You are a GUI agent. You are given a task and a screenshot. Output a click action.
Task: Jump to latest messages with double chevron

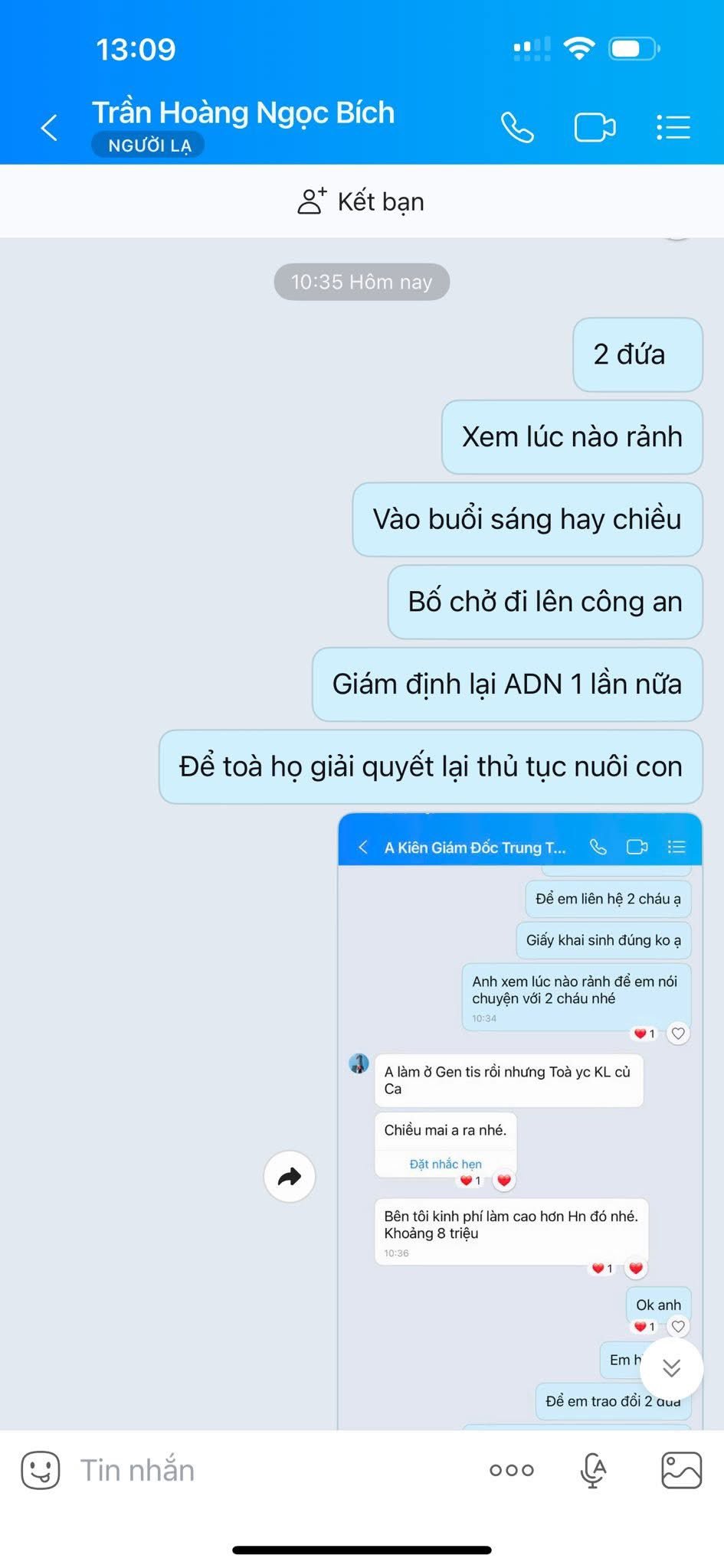pos(671,1368)
